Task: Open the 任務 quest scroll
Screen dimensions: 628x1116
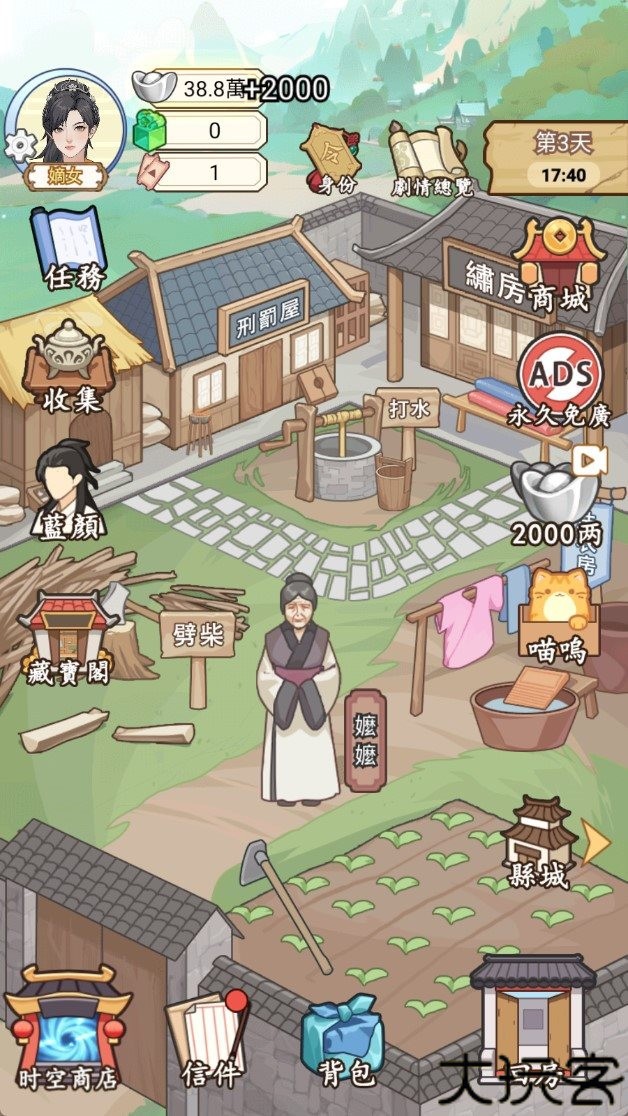Action: point(68,247)
